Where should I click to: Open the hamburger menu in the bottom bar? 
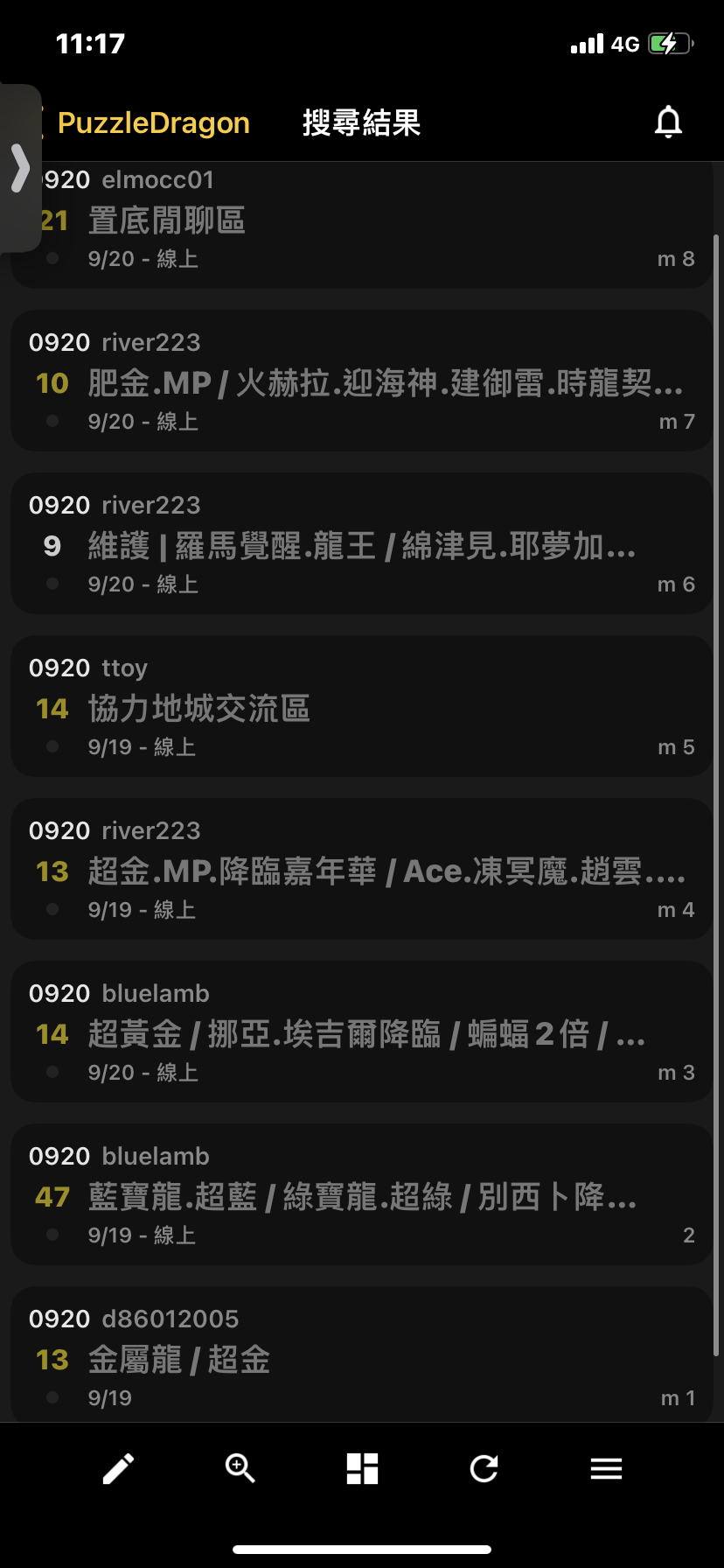[606, 1468]
